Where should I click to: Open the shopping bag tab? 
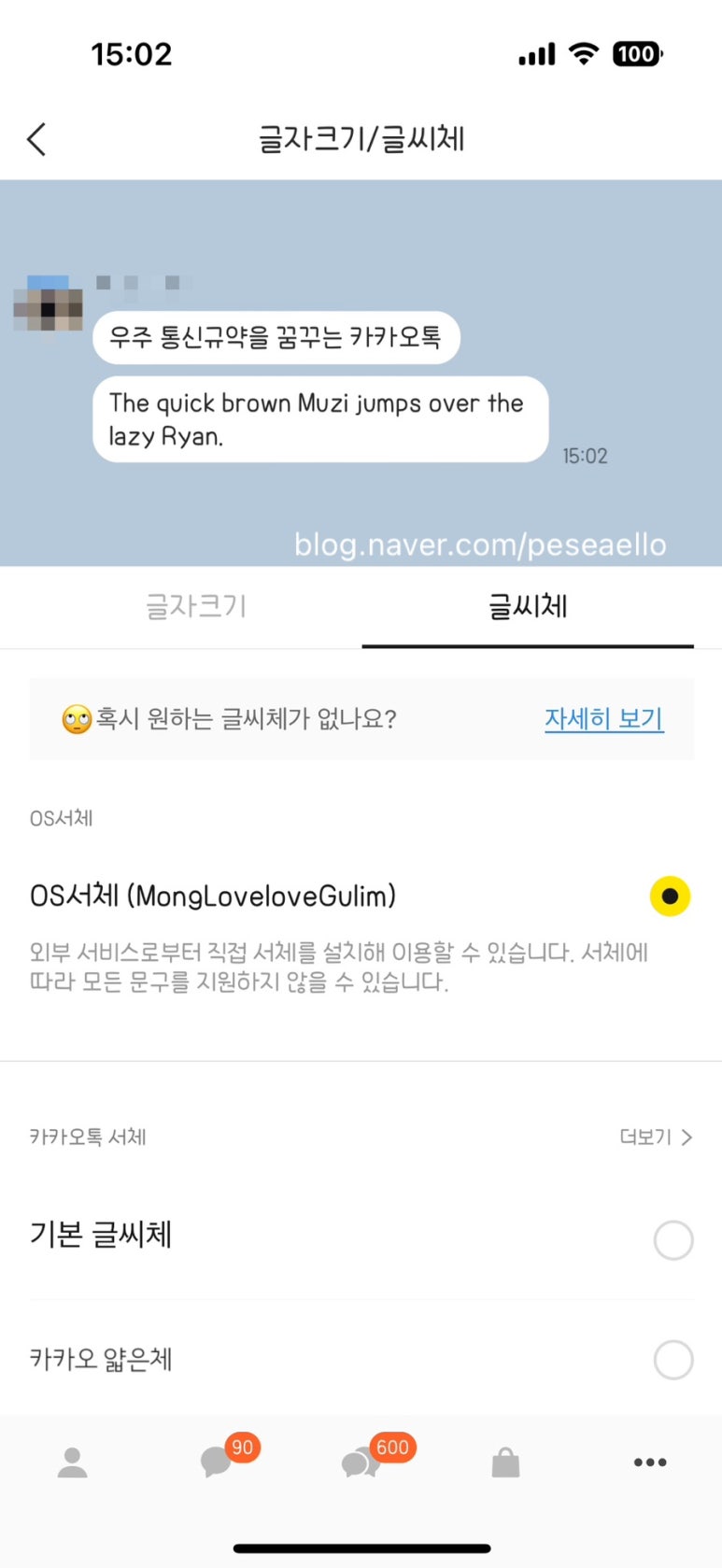click(x=505, y=1462)
